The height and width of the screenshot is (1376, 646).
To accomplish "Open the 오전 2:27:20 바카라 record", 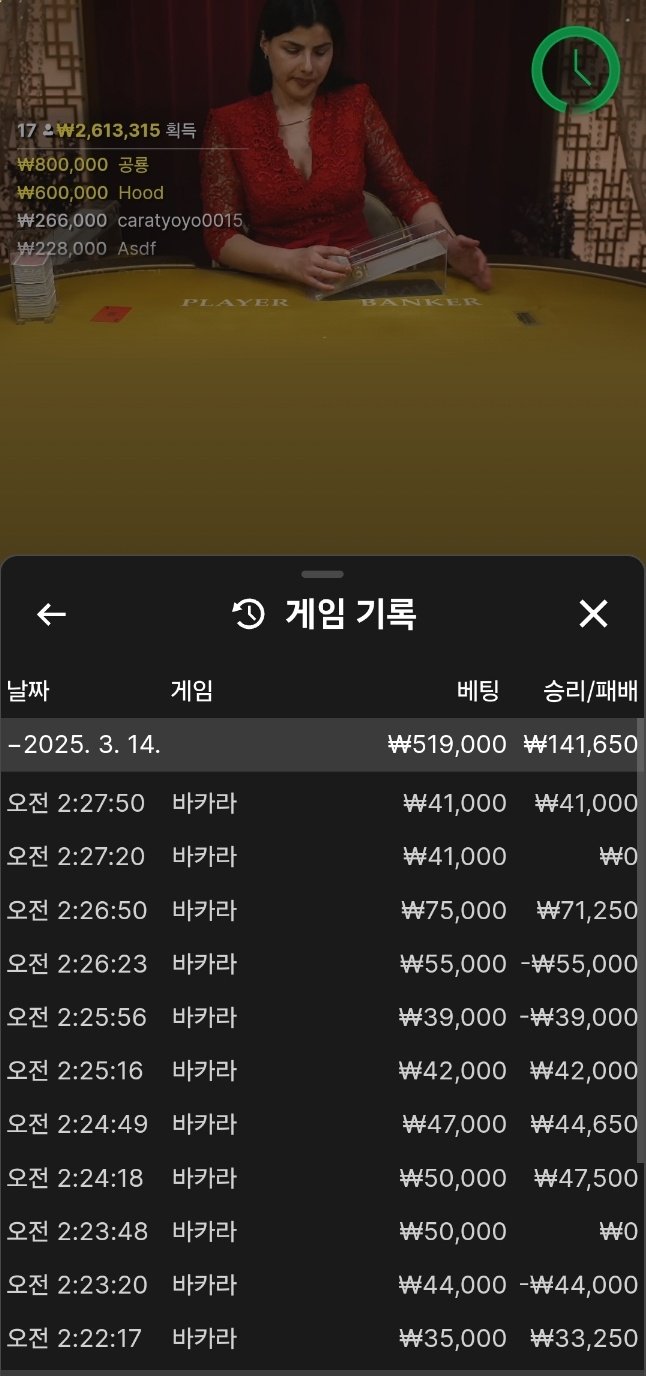I will coord(320,857).
